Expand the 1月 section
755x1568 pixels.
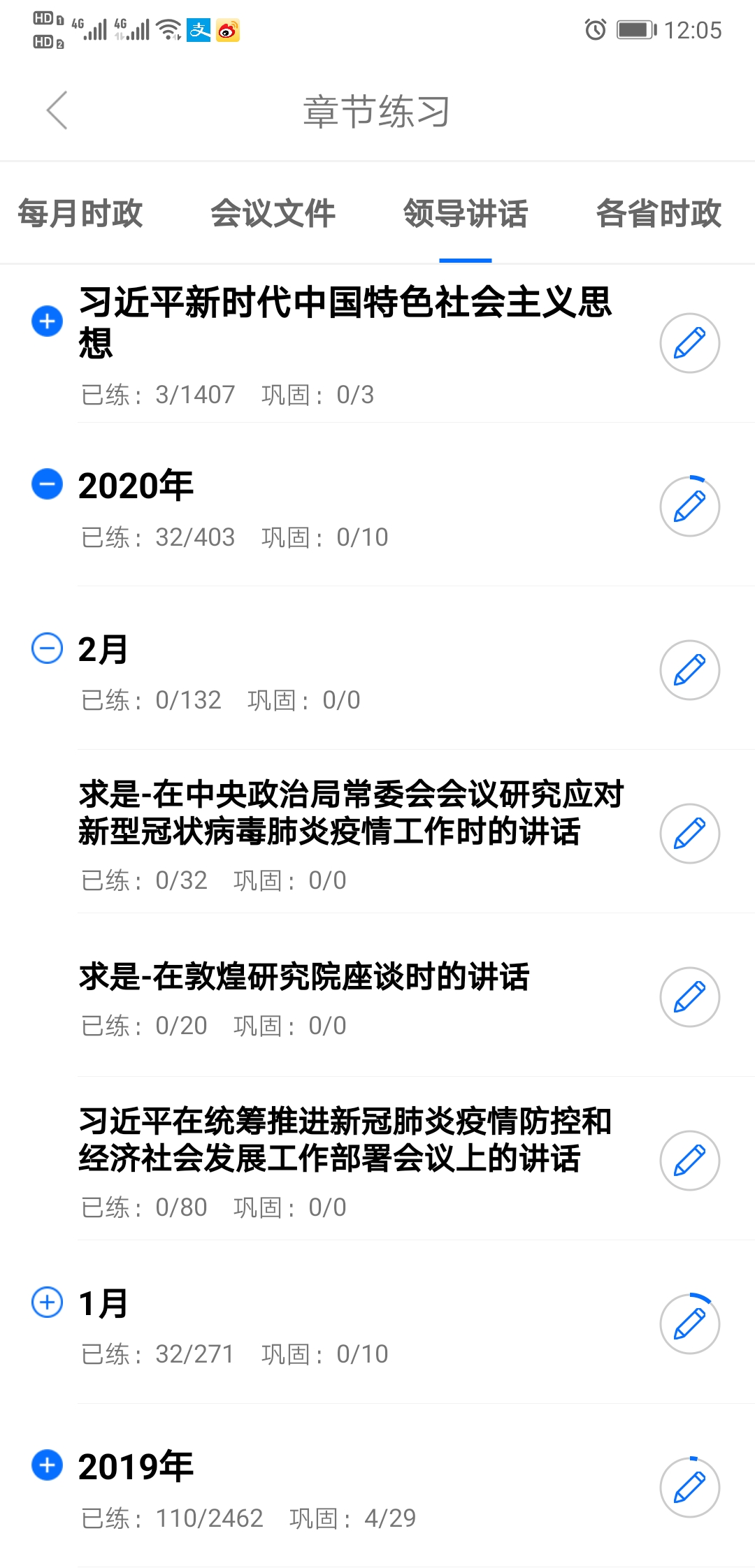46,1302
